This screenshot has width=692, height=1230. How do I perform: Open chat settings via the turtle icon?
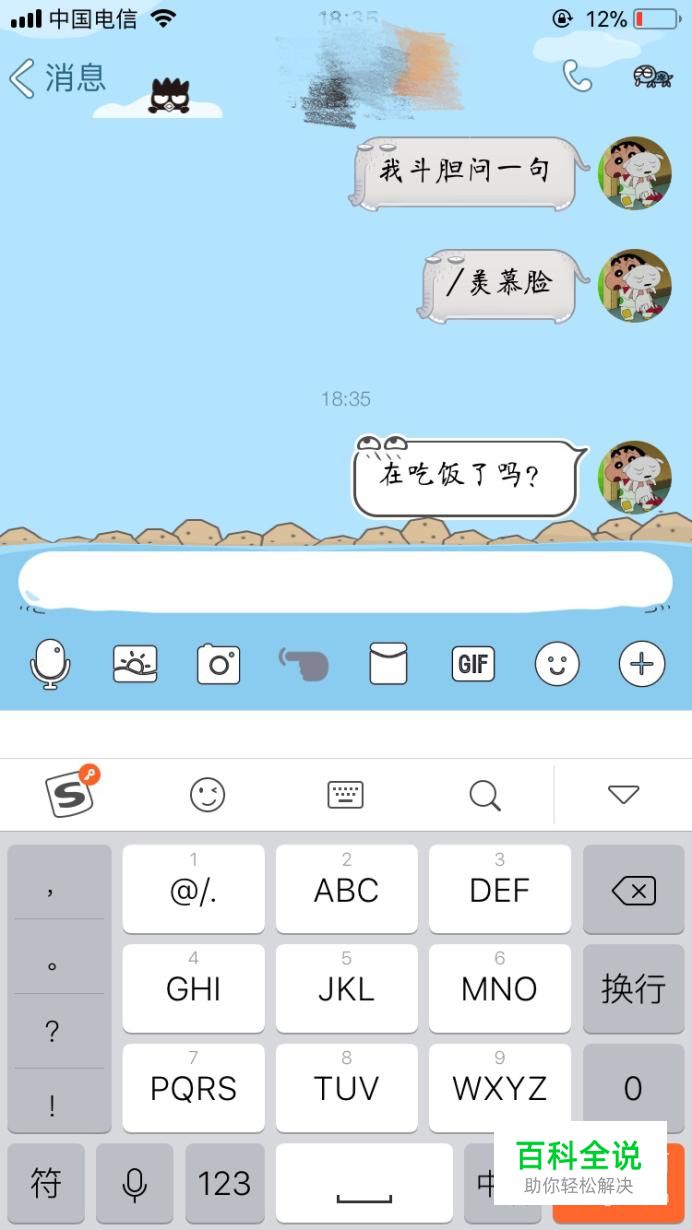[652, 77]
